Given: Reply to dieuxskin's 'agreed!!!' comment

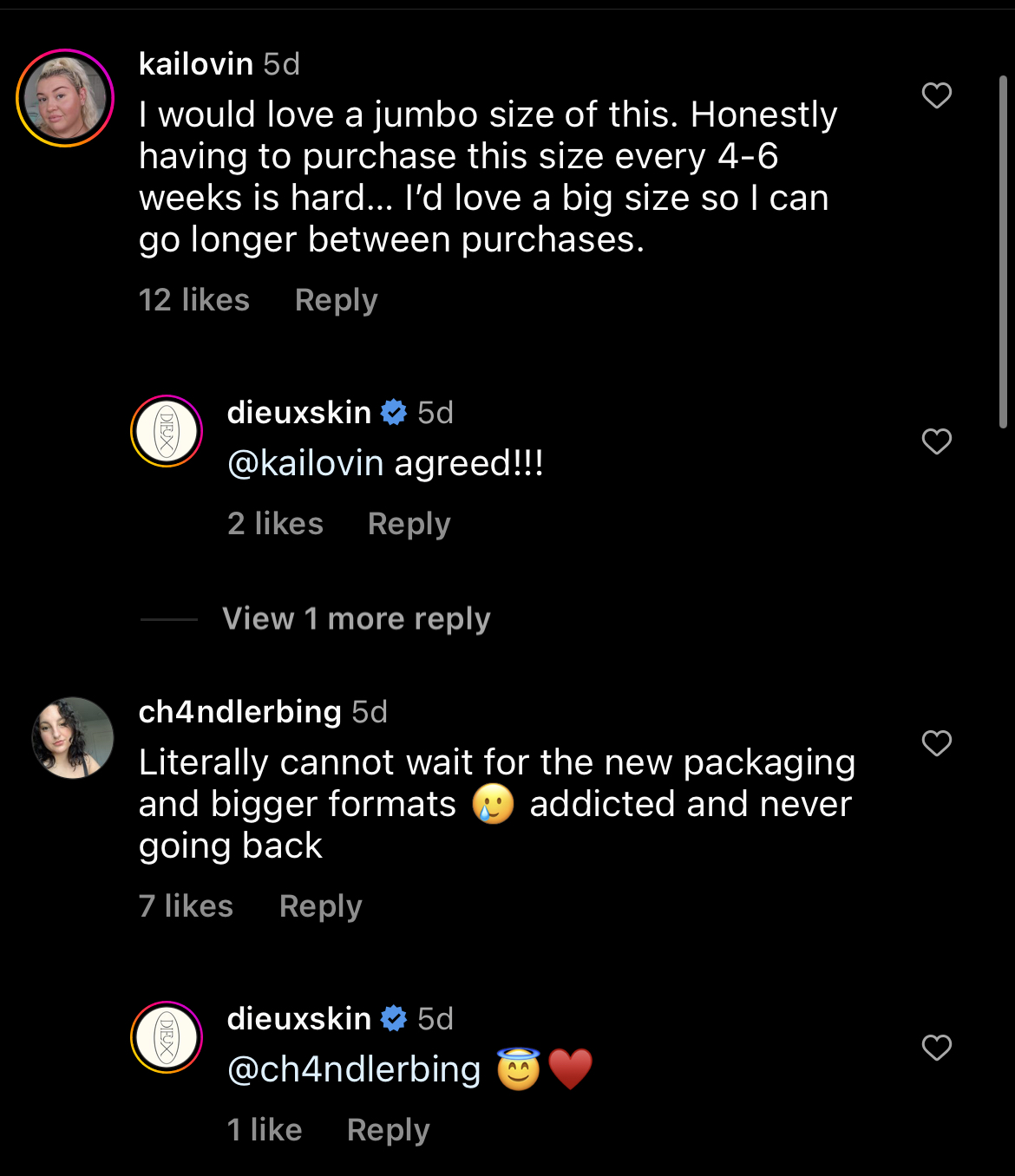Looking at the screenshot, I should (409, 524).
